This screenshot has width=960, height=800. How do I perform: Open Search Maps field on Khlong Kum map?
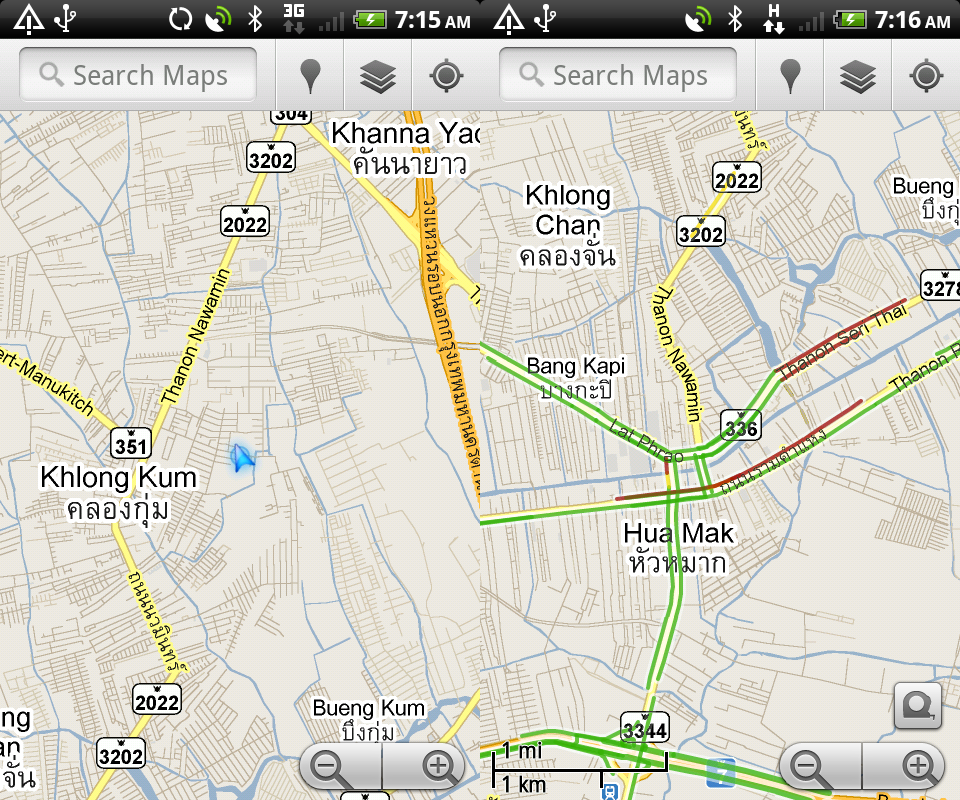click(138, 76)
